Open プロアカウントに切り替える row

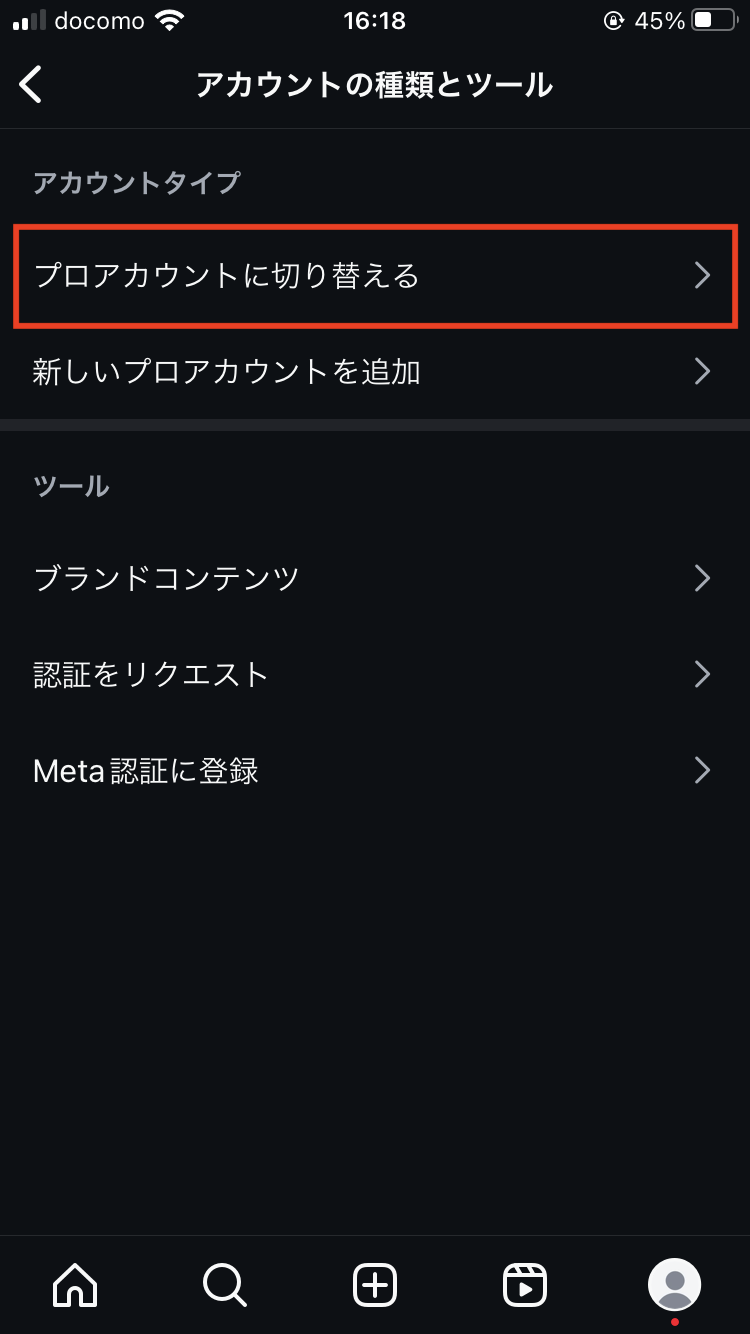coord(375,276)
